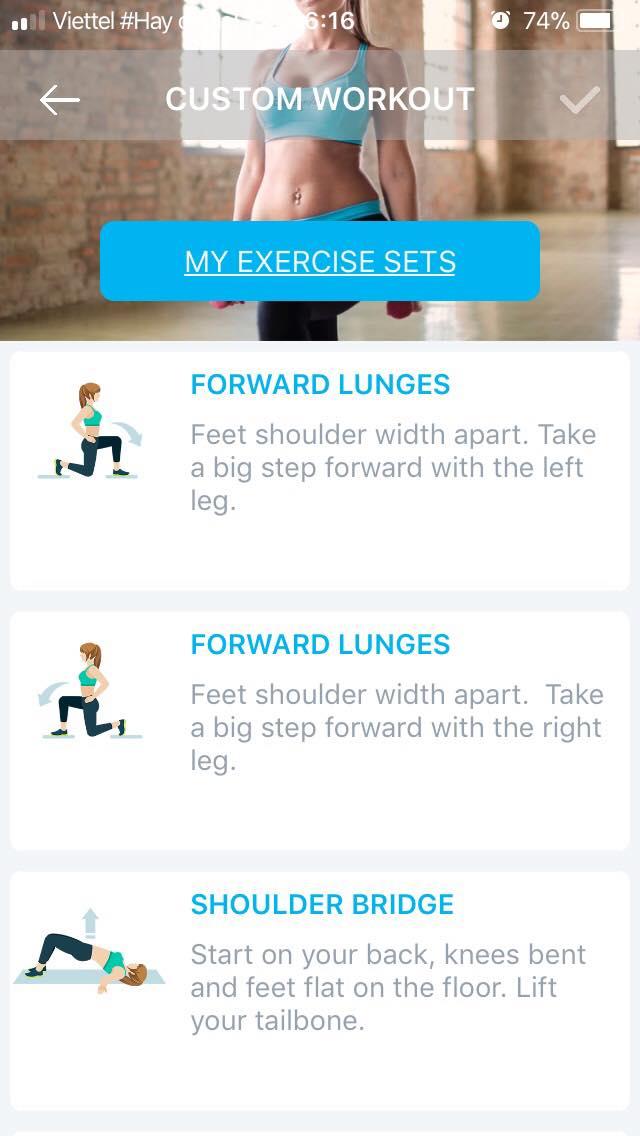640x1136 pixels.
Task: Confirm the workout with the checkmark icon
Action: [579, 100]
